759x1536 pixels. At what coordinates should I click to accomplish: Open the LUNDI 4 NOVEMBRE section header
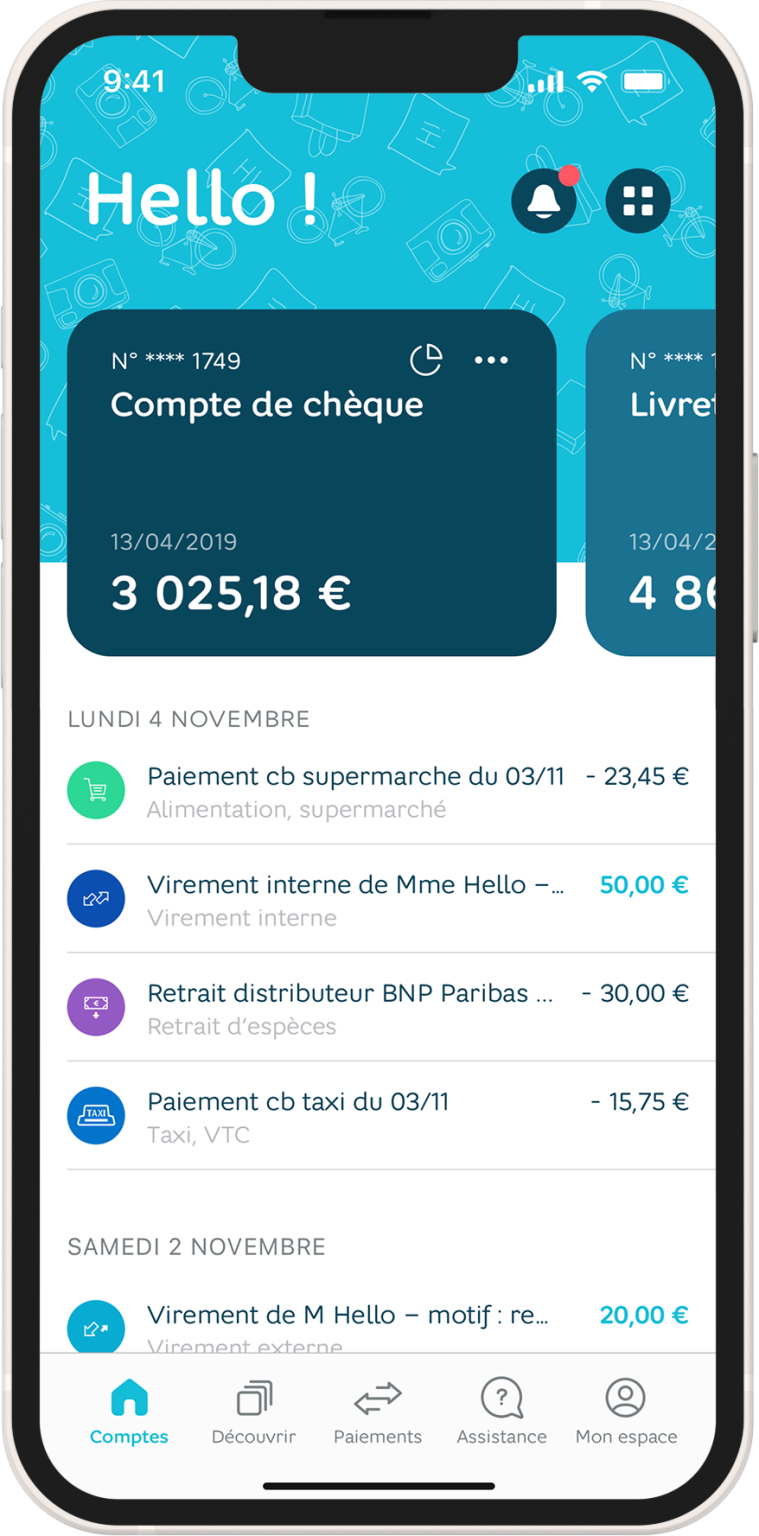[x=188, y=718]
